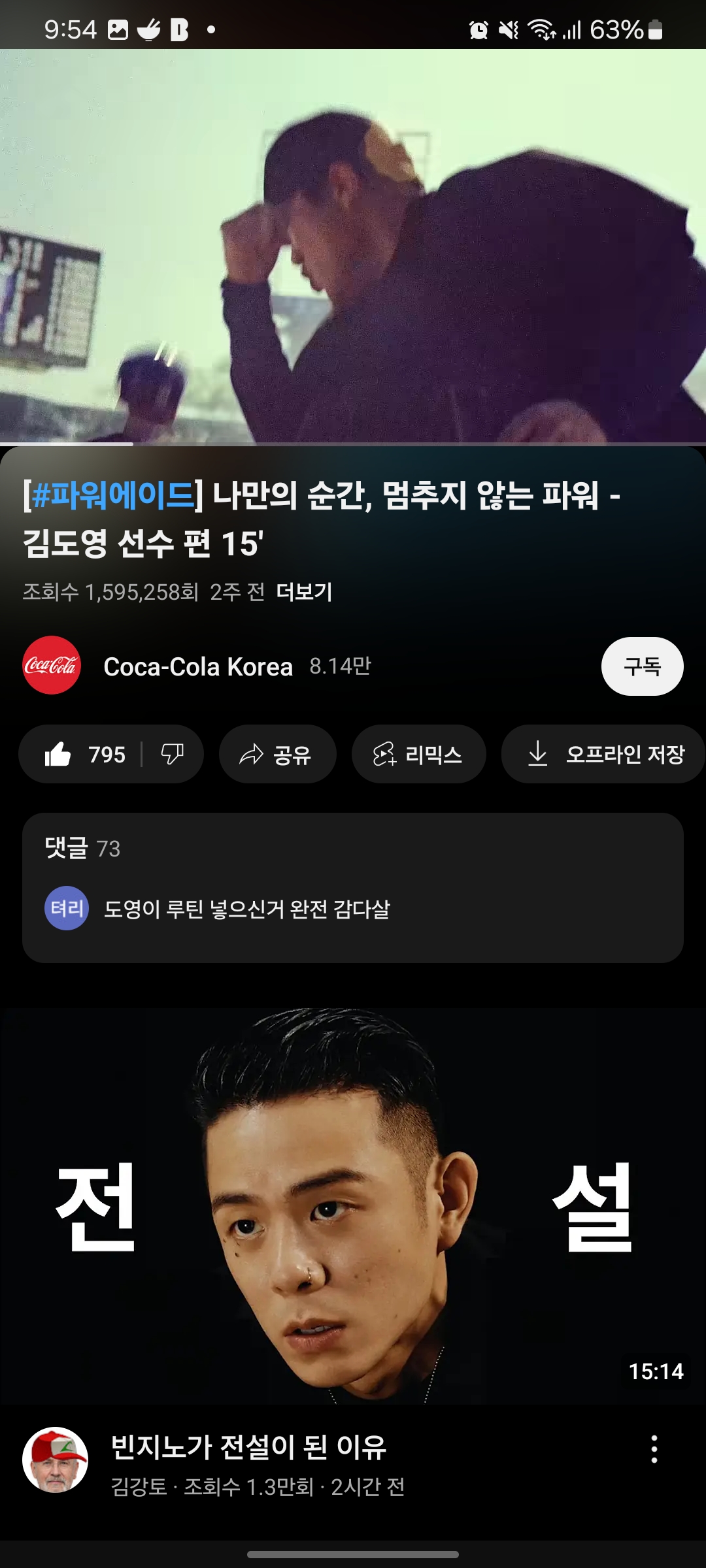The height and width of the screenshot is (1568, 706).
Task: Share the video via 공유
Action: (277, 755)
